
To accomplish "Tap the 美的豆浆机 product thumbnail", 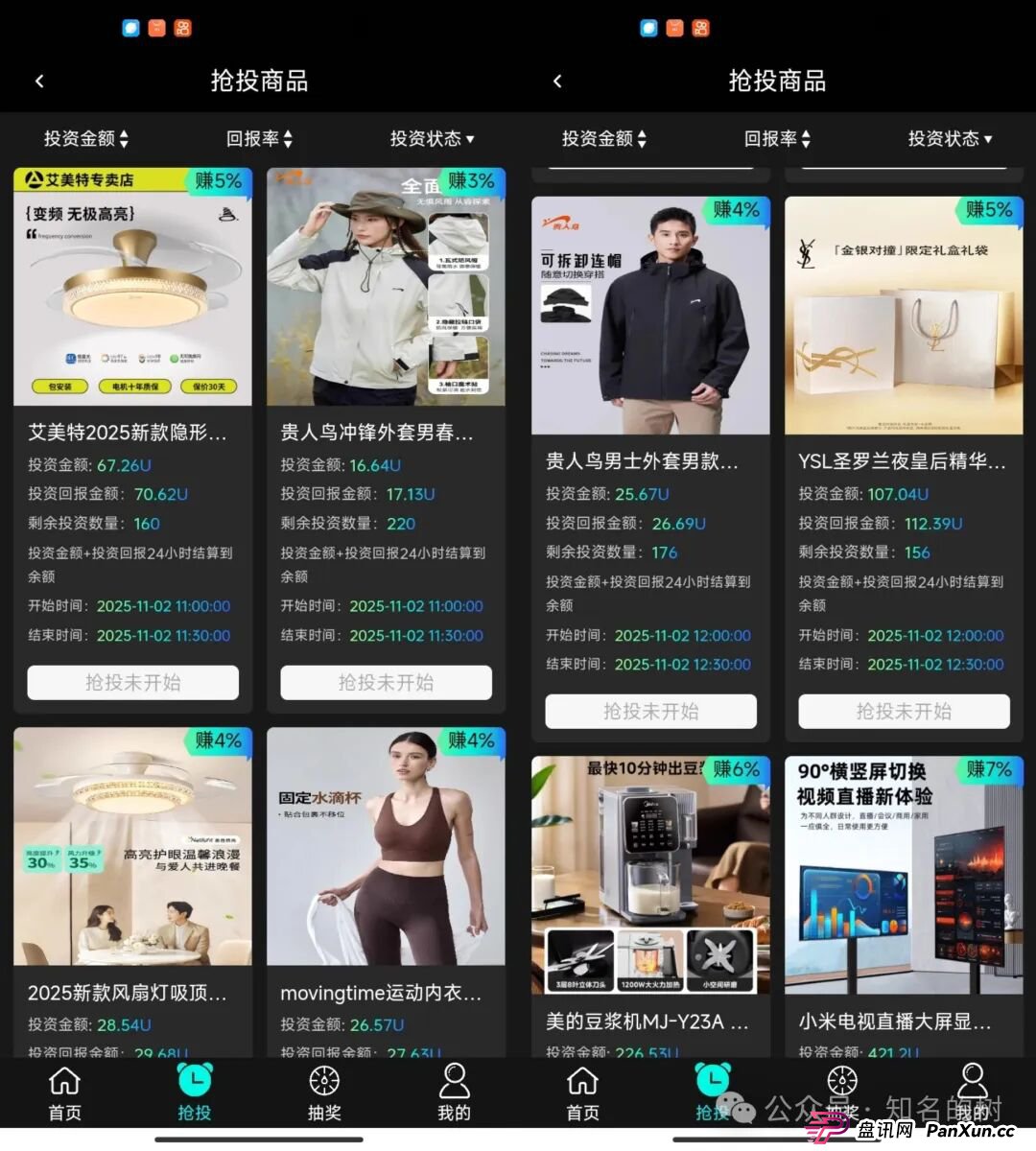I will pyautogui.click(x=650, y=873).
